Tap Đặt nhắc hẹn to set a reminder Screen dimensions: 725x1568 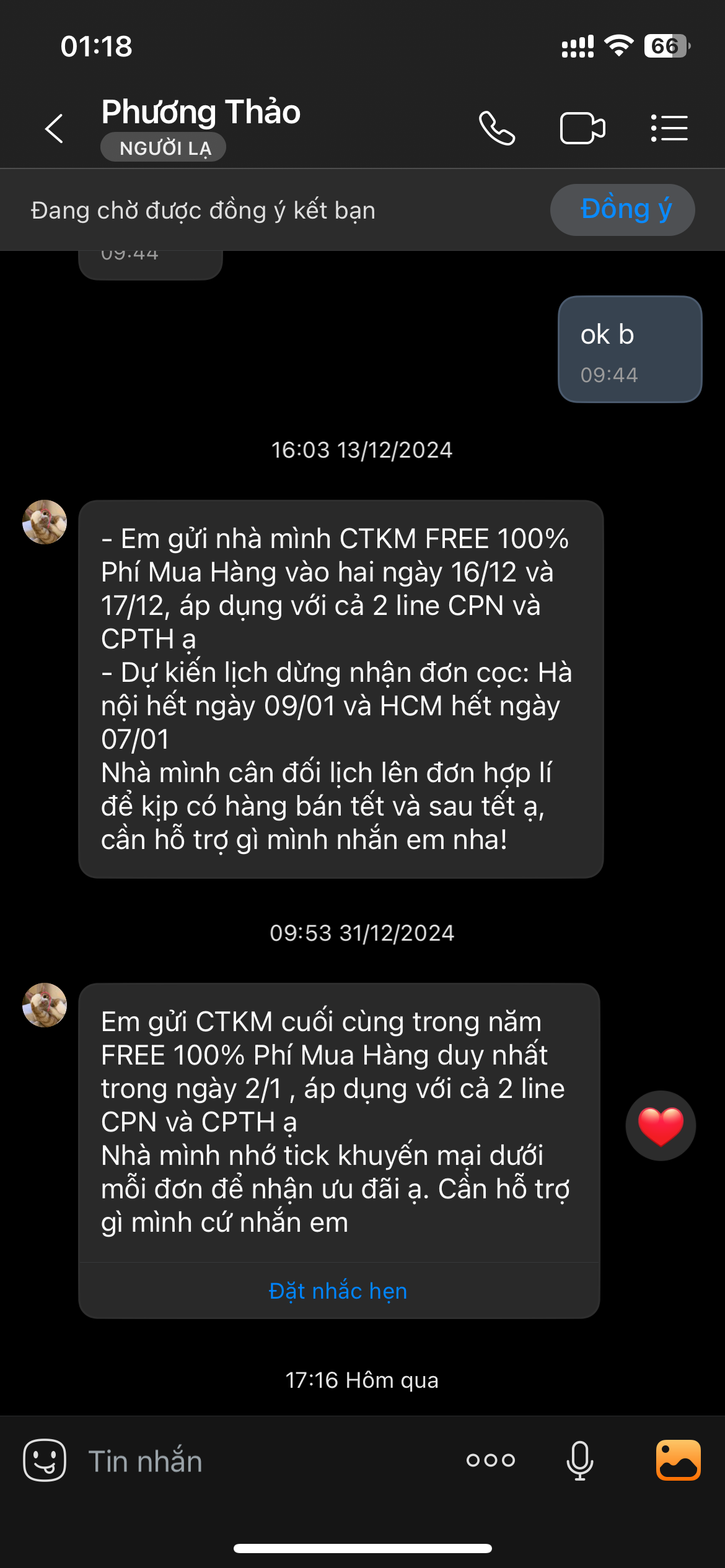coord(338,1291)
